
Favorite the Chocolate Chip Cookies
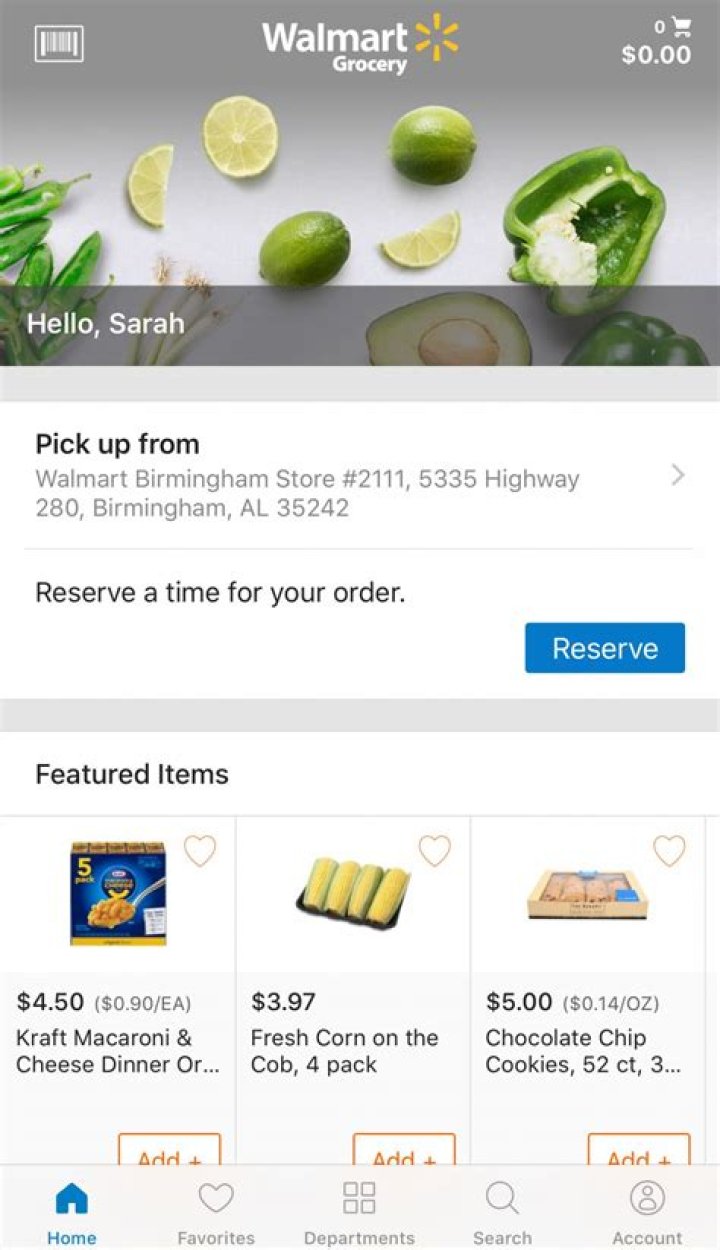point(668,850)
